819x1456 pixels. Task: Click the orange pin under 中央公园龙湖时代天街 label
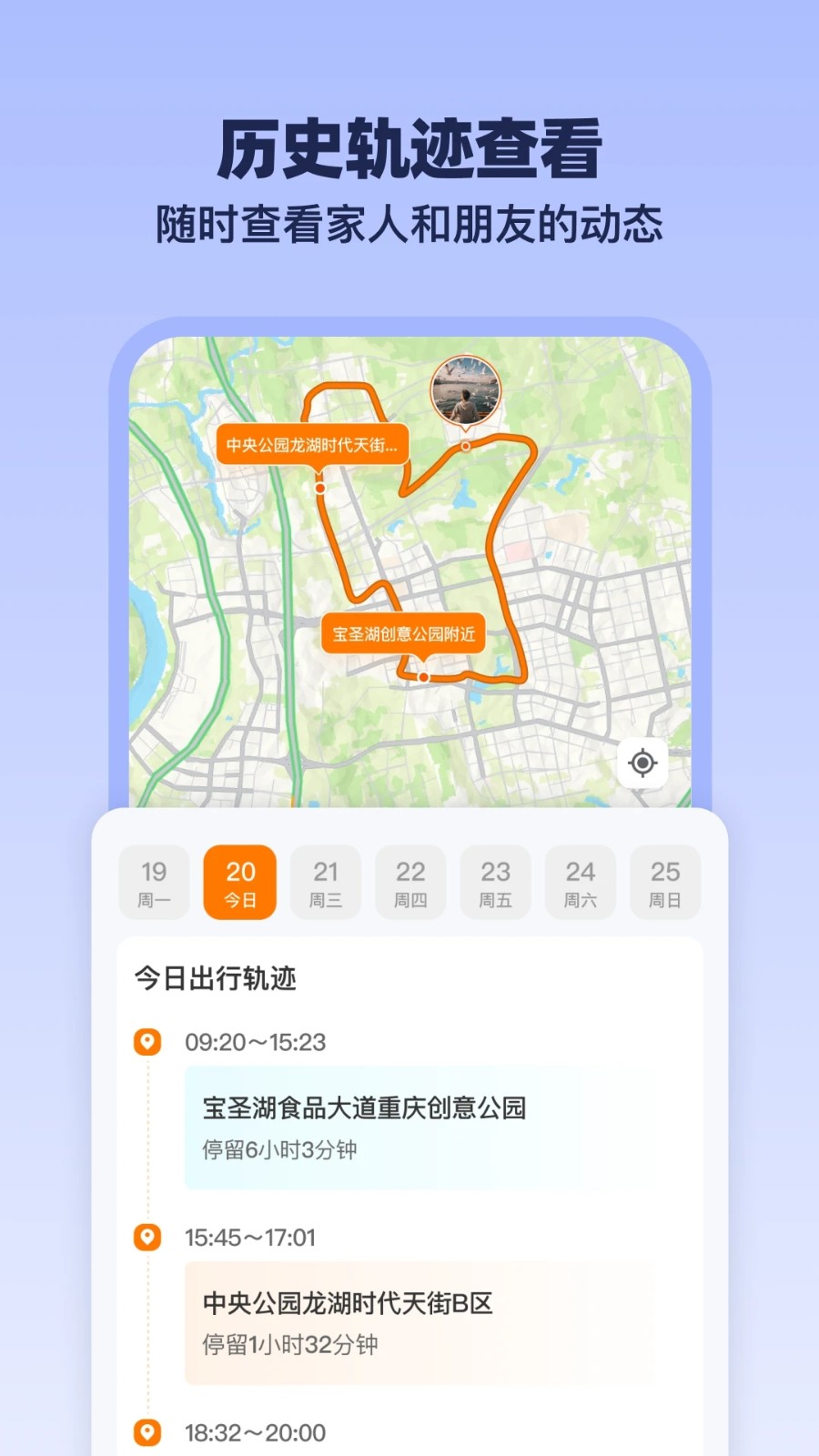319,487
